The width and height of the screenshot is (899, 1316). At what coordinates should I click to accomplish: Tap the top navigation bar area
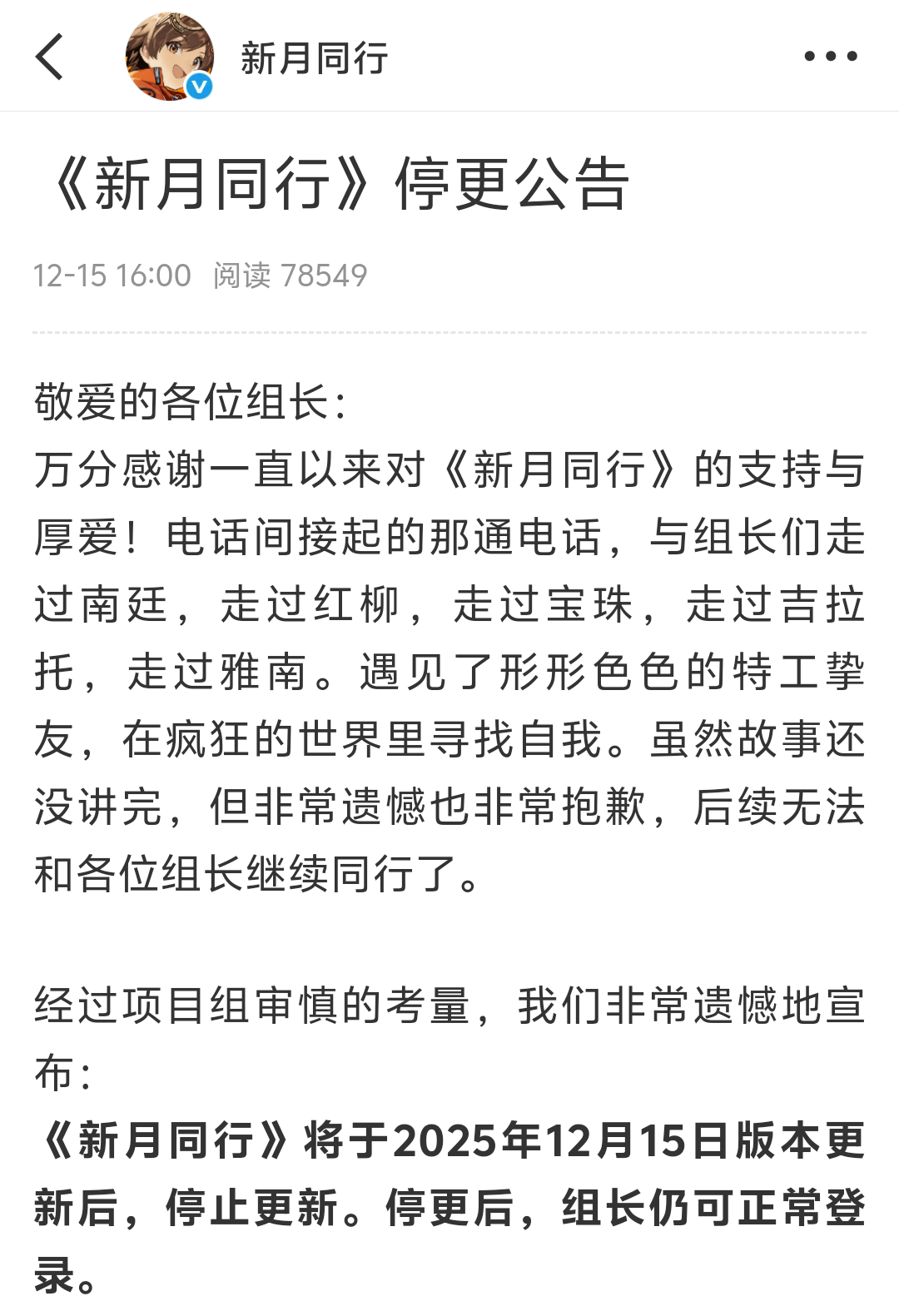[x=449, y=56]
